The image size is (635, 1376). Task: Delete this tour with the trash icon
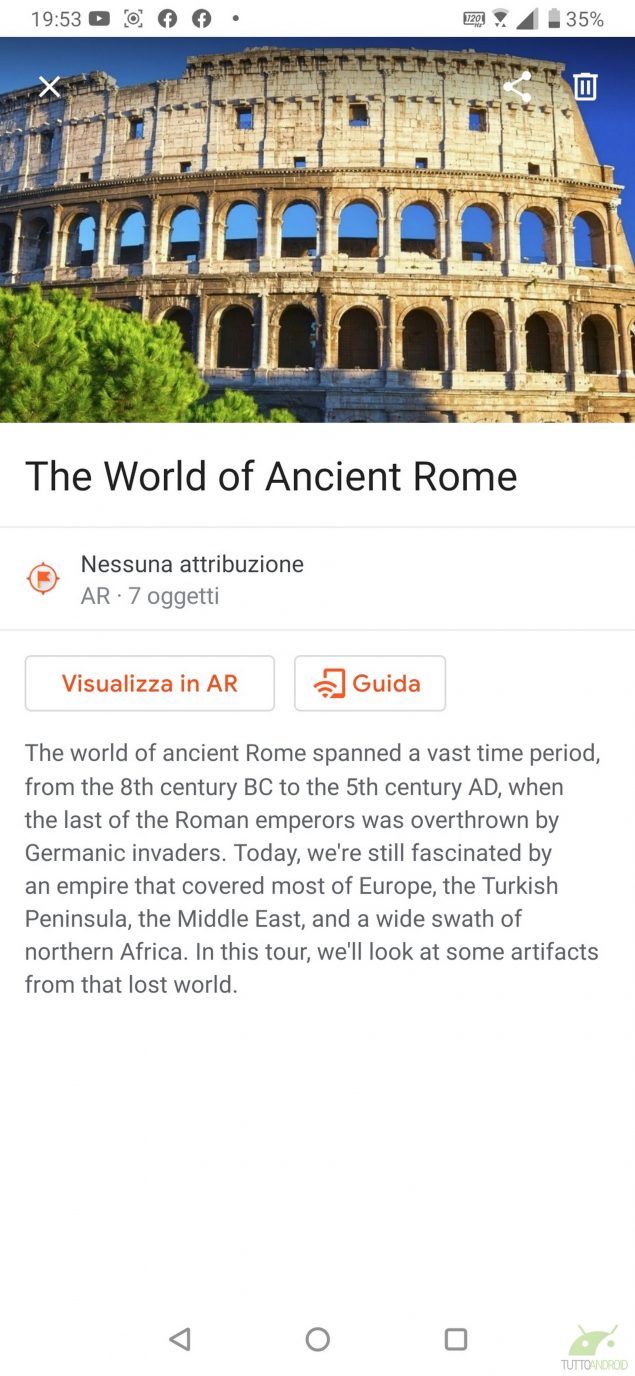coord(585,87)
